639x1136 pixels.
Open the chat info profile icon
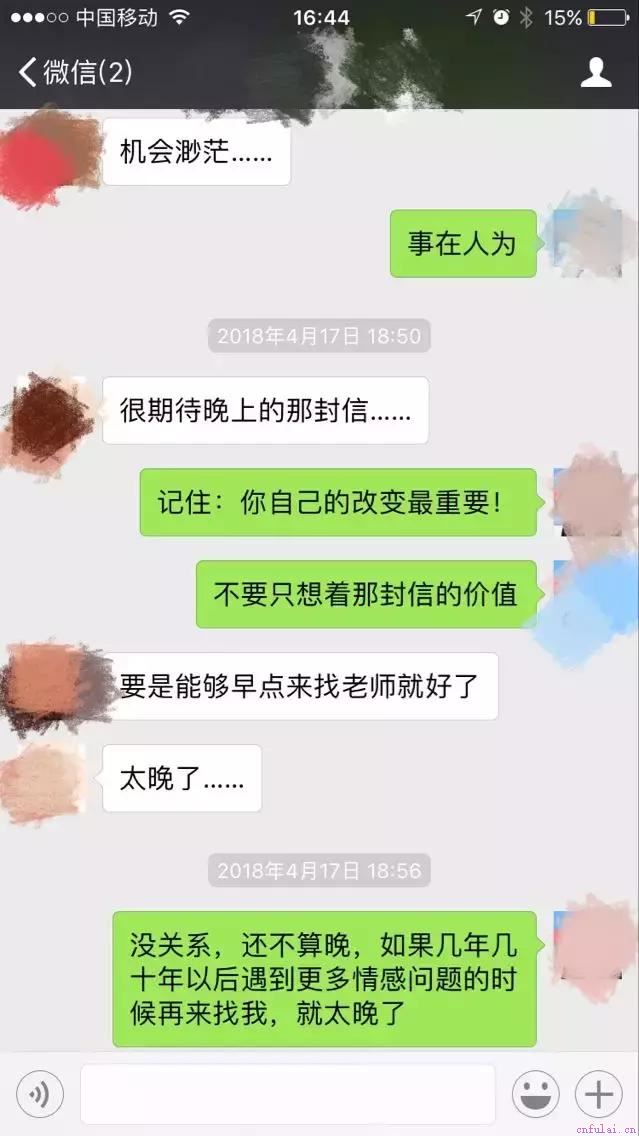click(596, 72)
